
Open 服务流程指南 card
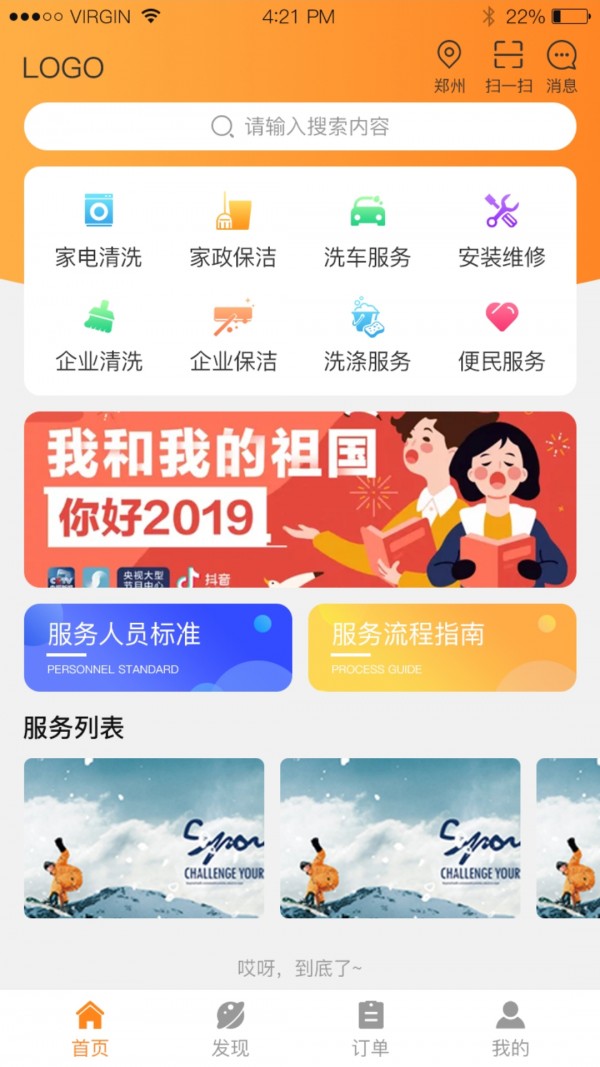(x=442, y=647)
